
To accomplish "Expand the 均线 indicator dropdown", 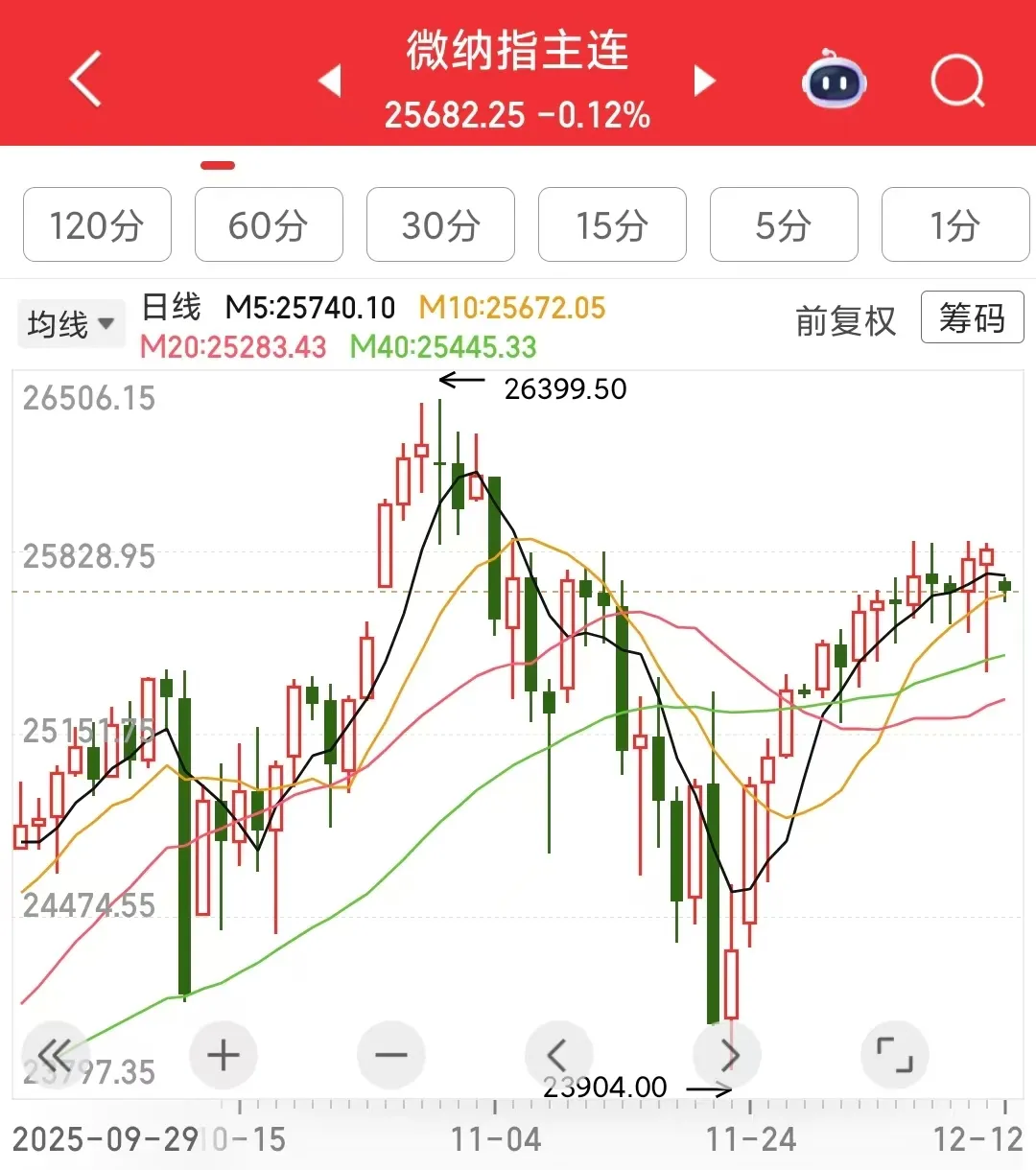I will (x=70, y=324).
